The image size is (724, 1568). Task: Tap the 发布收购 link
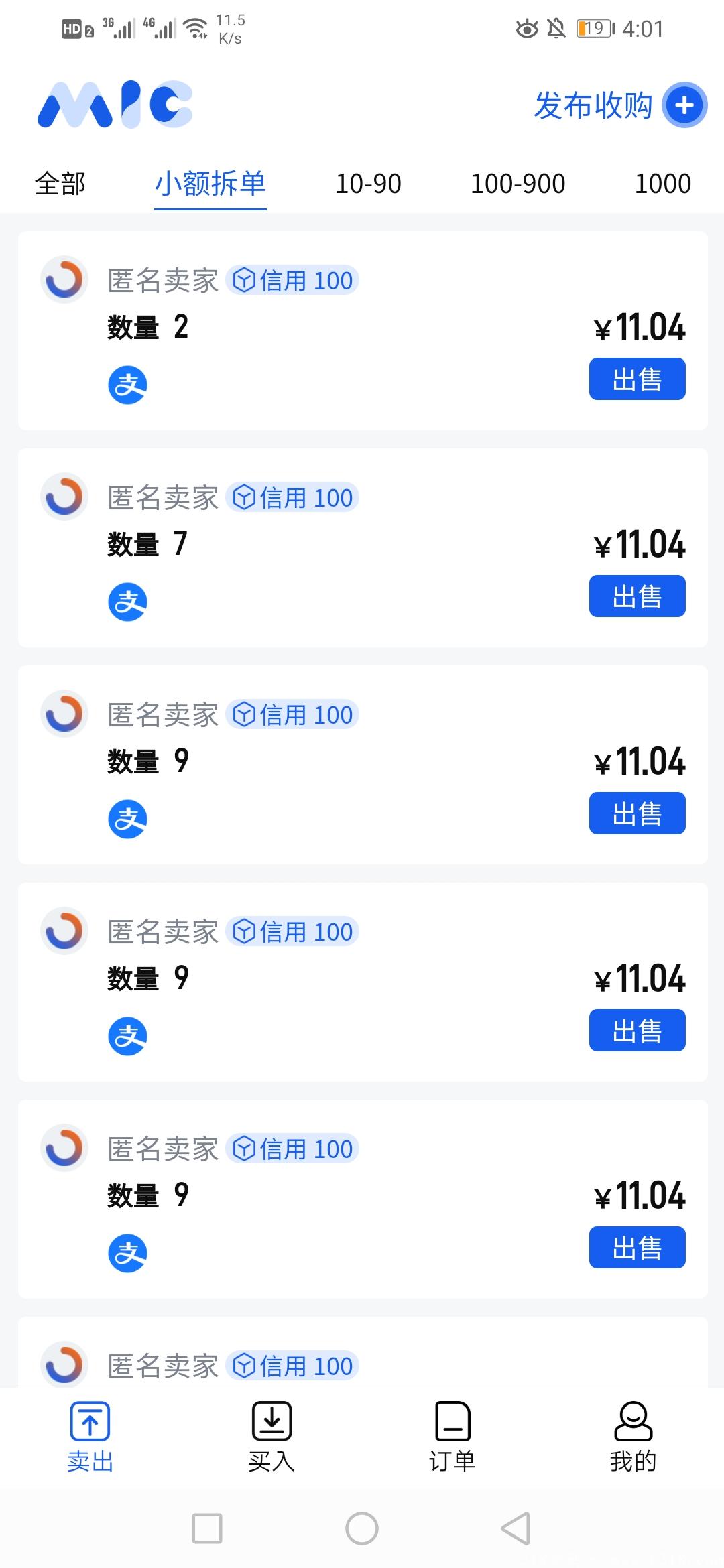pos(593,106)
